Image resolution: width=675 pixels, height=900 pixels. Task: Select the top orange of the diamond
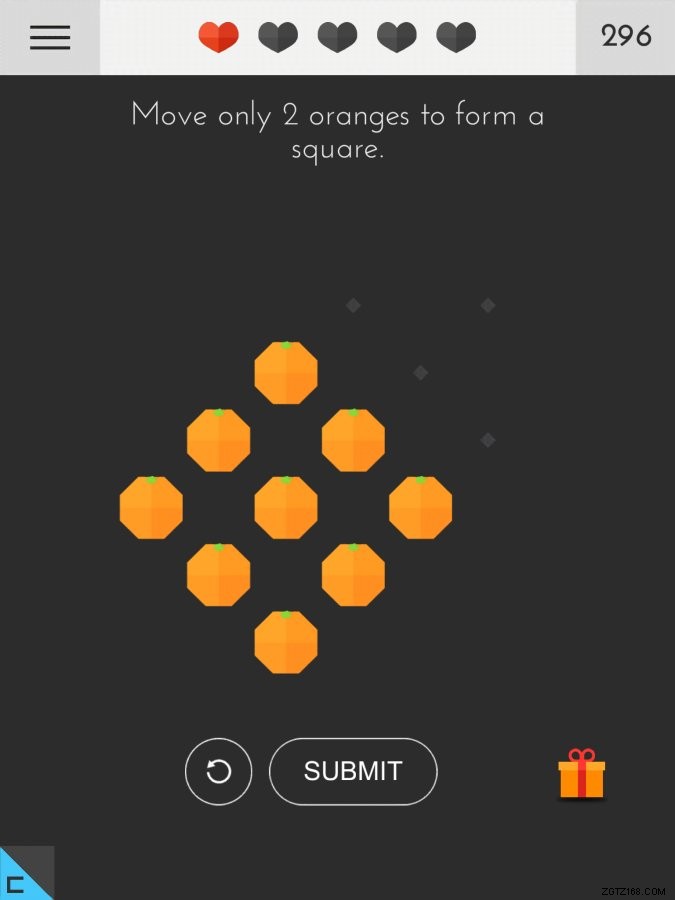click(286, 373)
